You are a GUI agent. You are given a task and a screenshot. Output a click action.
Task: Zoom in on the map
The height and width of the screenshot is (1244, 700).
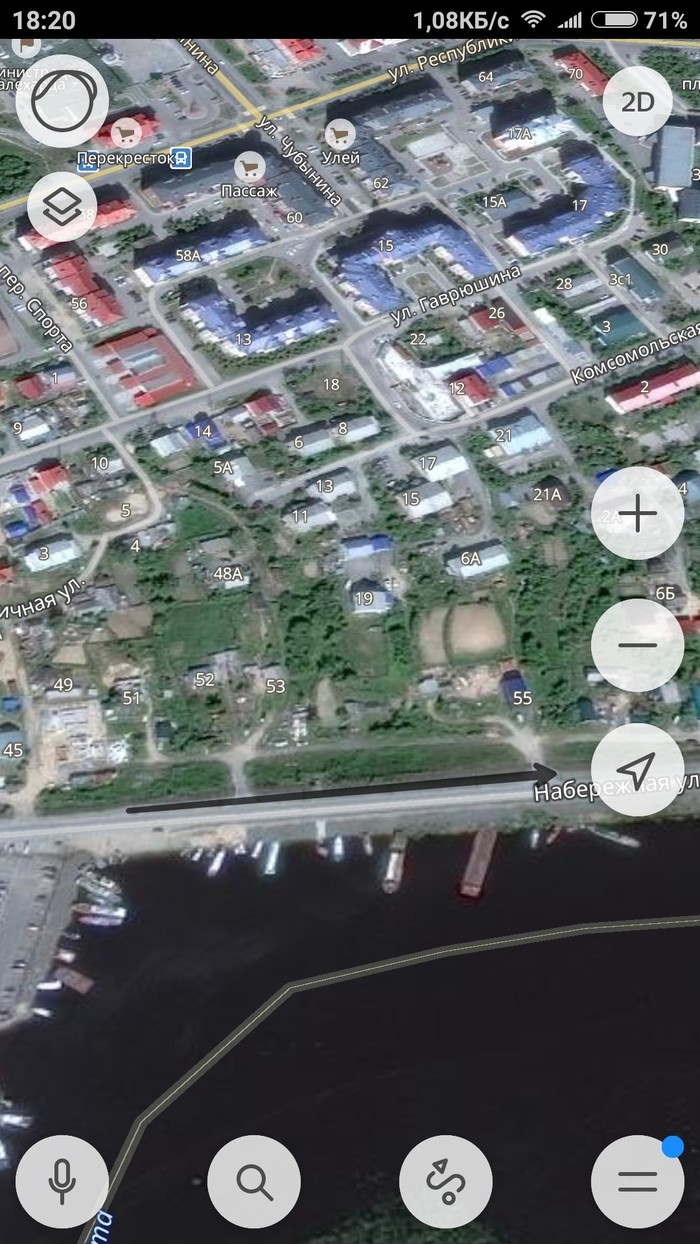[x=637, y=514]
